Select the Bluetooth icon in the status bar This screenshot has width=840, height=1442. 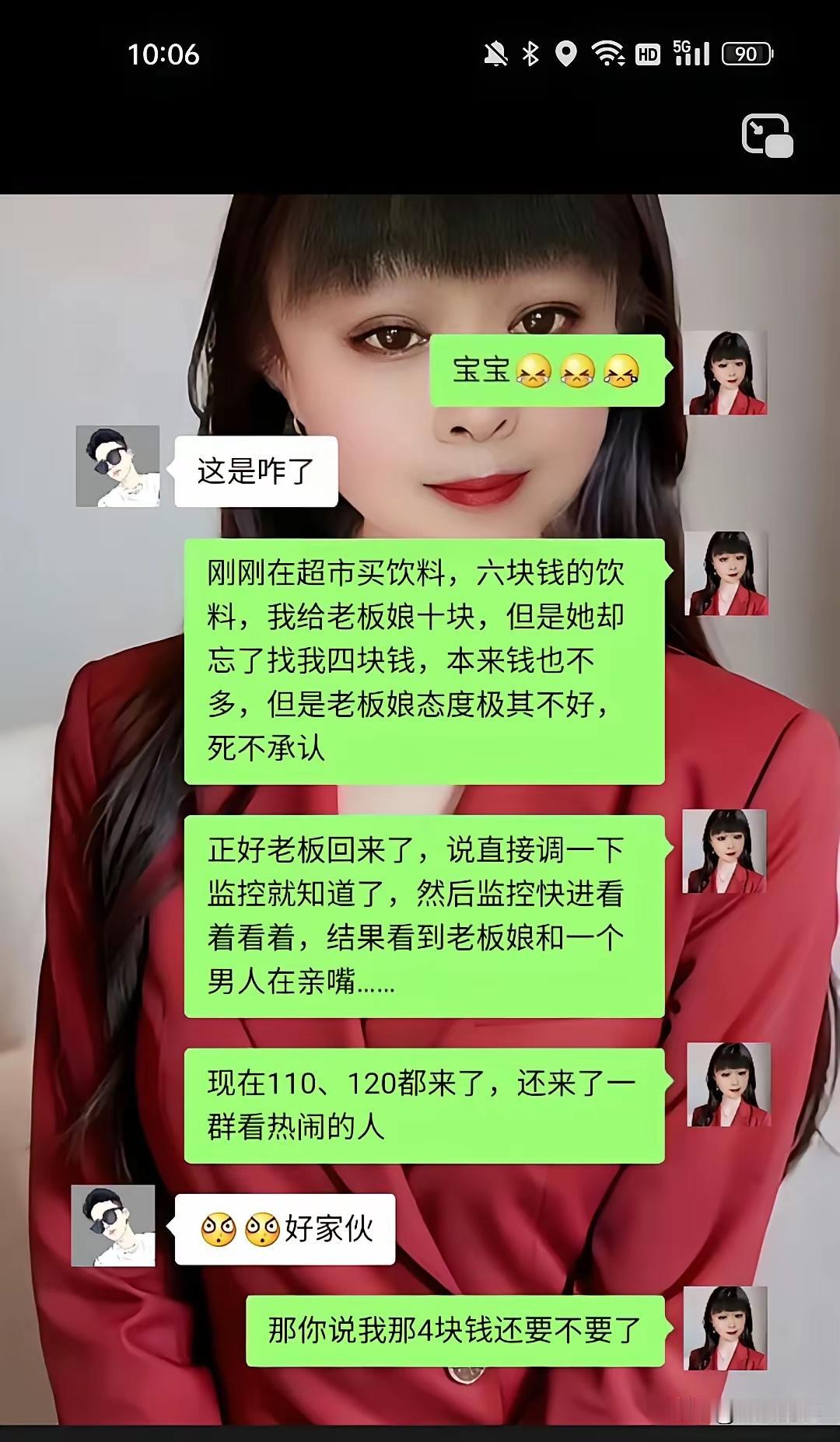(x=531, y=53)
